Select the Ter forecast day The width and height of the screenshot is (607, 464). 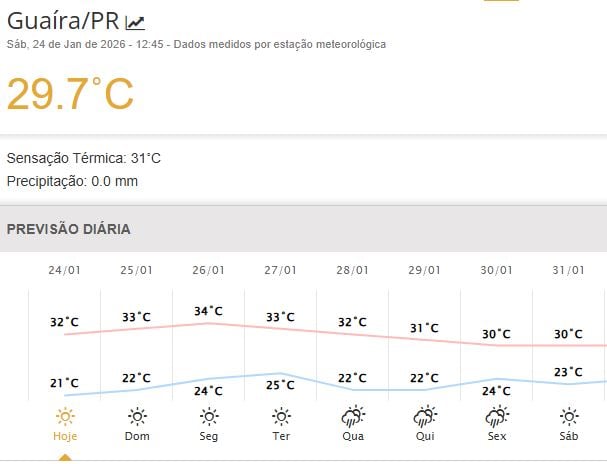coord(281,423)
